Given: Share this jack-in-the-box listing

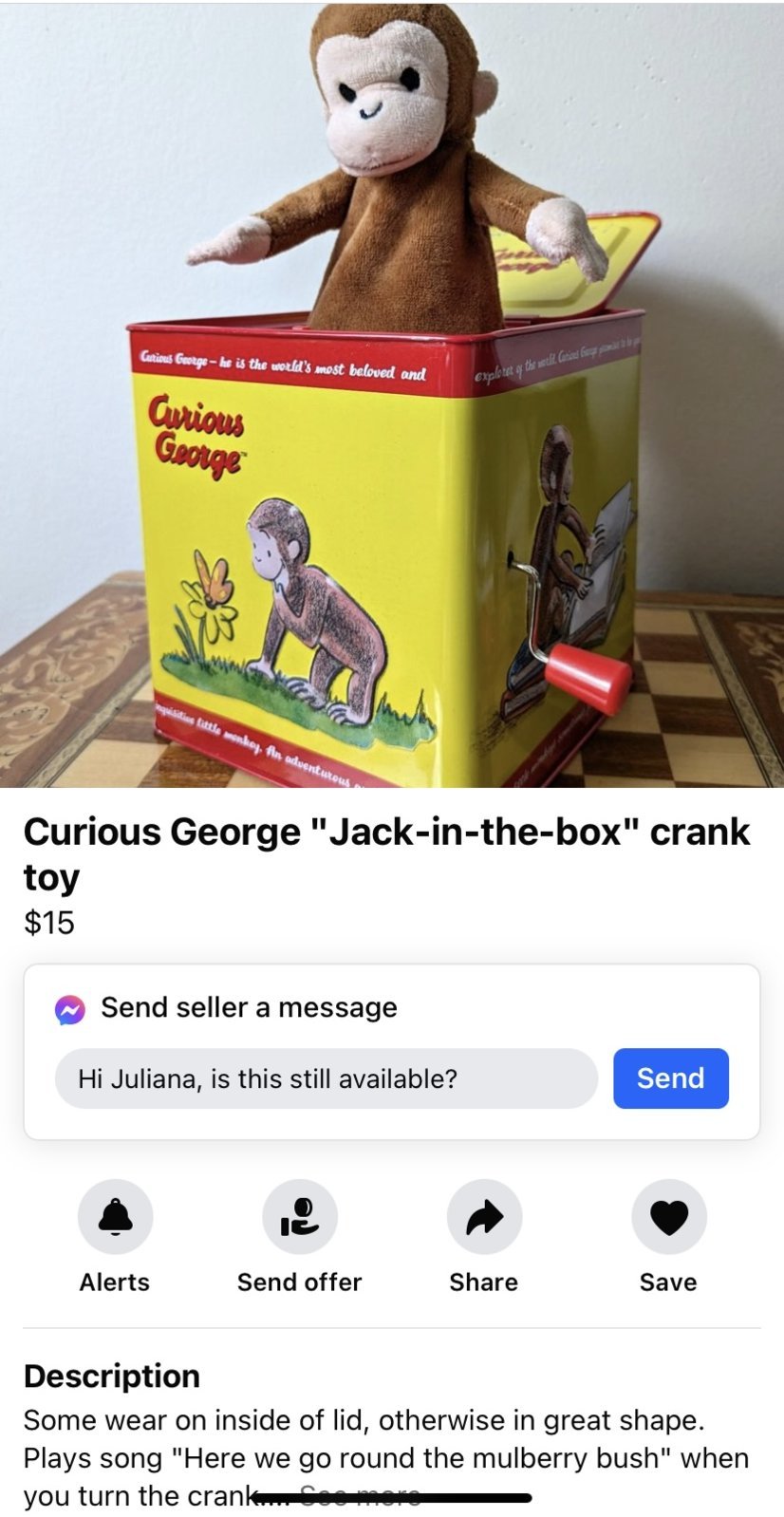Looking at the screenshot, I should coord(484,1217).
